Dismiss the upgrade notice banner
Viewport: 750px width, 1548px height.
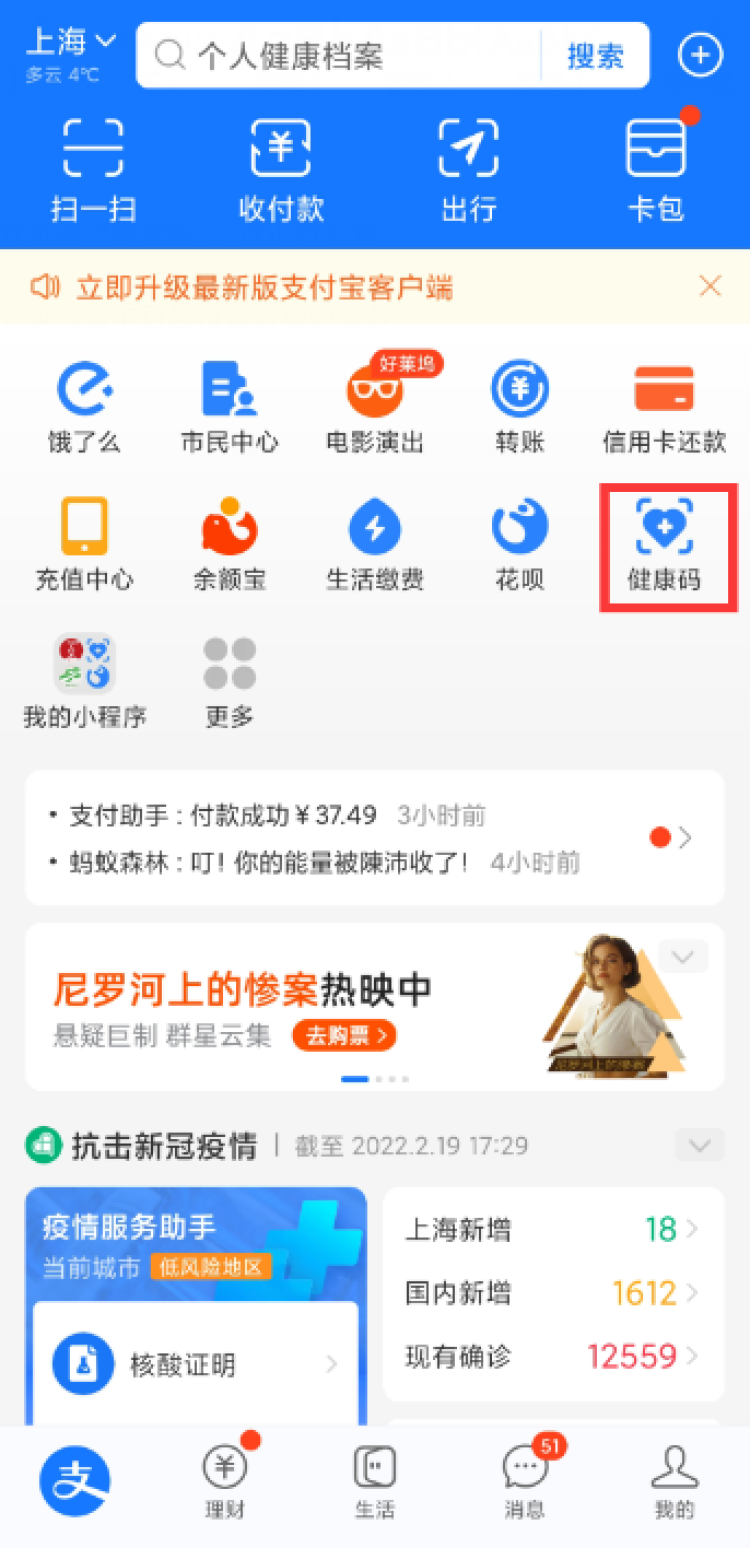[x=710, y=287]
